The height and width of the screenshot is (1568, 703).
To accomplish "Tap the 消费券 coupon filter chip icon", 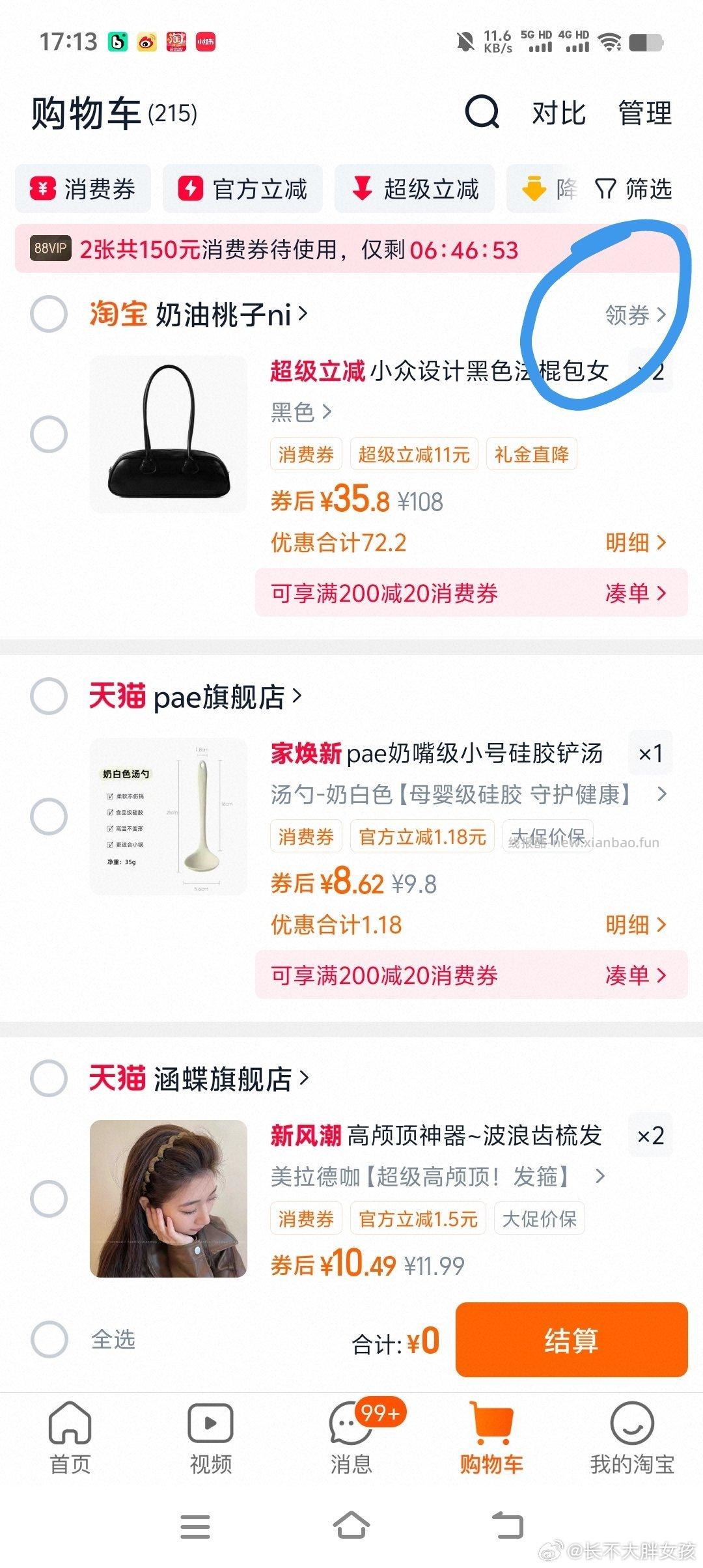I will (42, 188).
